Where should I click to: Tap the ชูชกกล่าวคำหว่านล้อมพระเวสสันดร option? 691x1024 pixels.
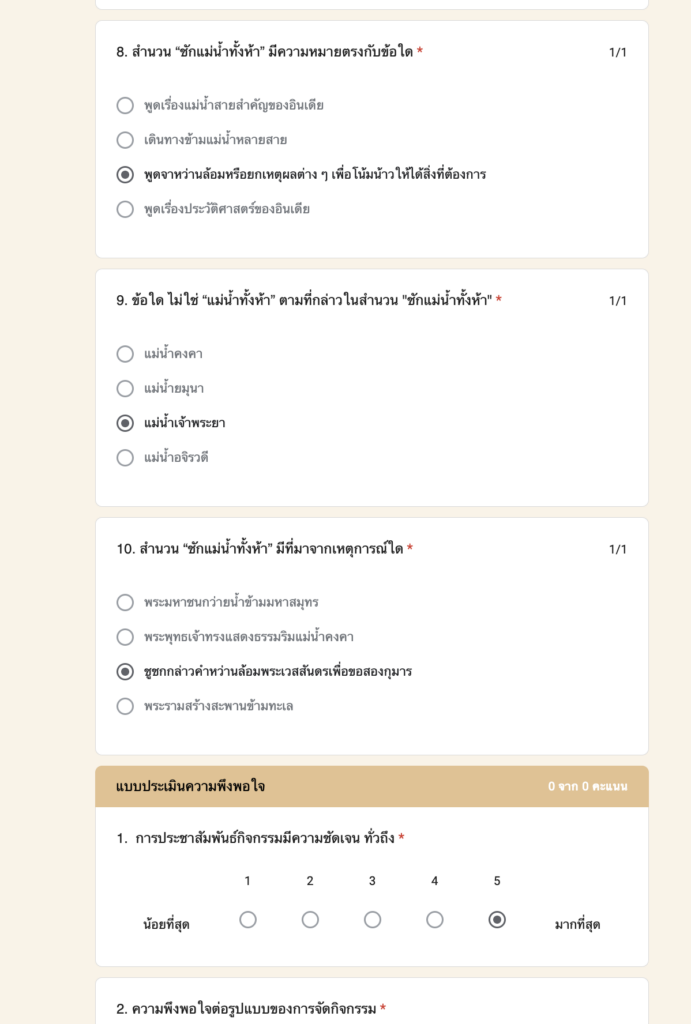125,671
